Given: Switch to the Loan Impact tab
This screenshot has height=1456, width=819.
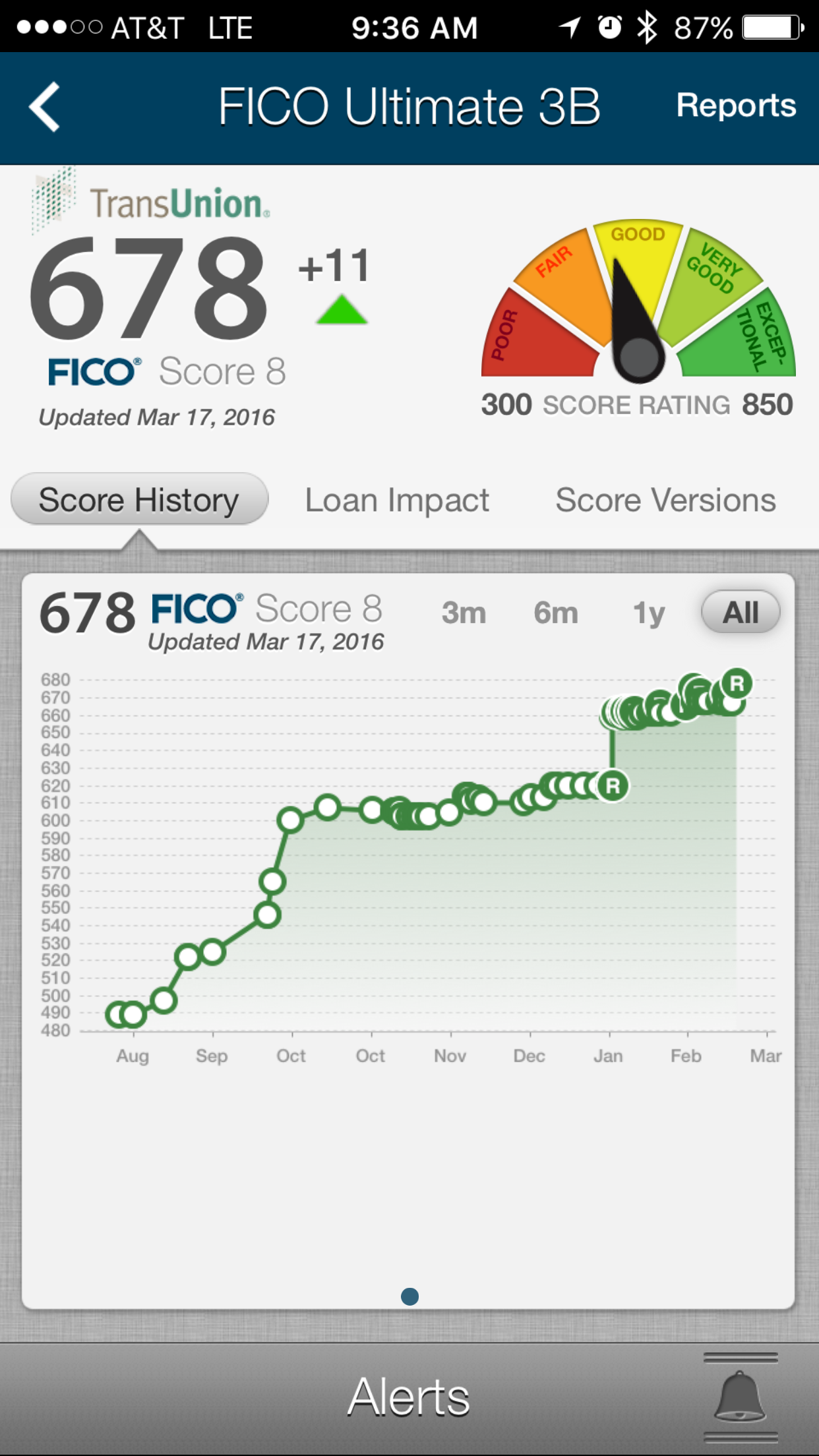Looking at the screenshot, I should point(397,500).
